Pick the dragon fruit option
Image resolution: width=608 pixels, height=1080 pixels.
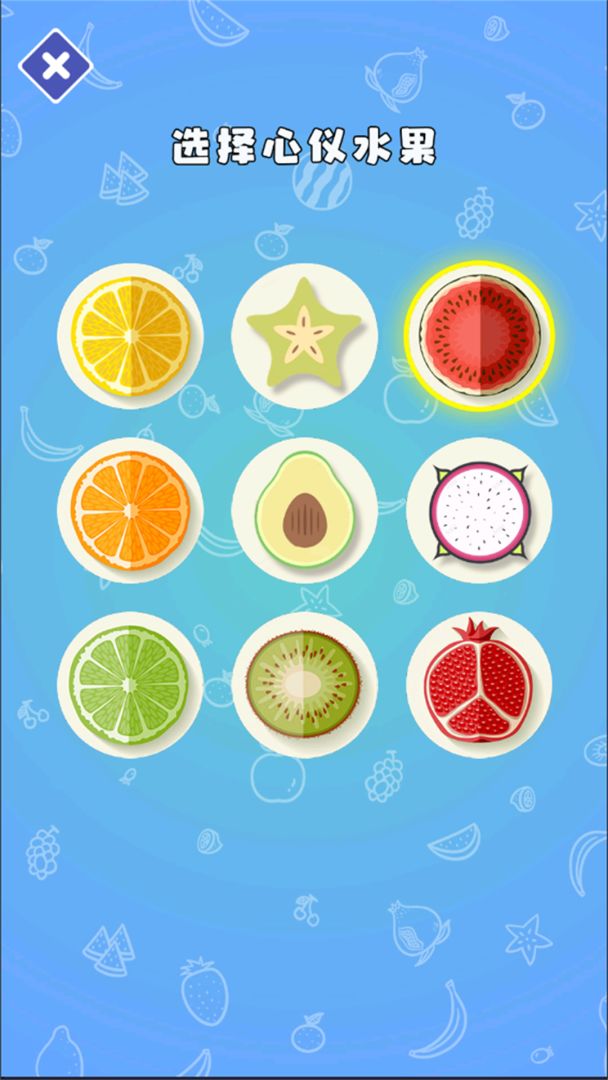click(479, 510)
